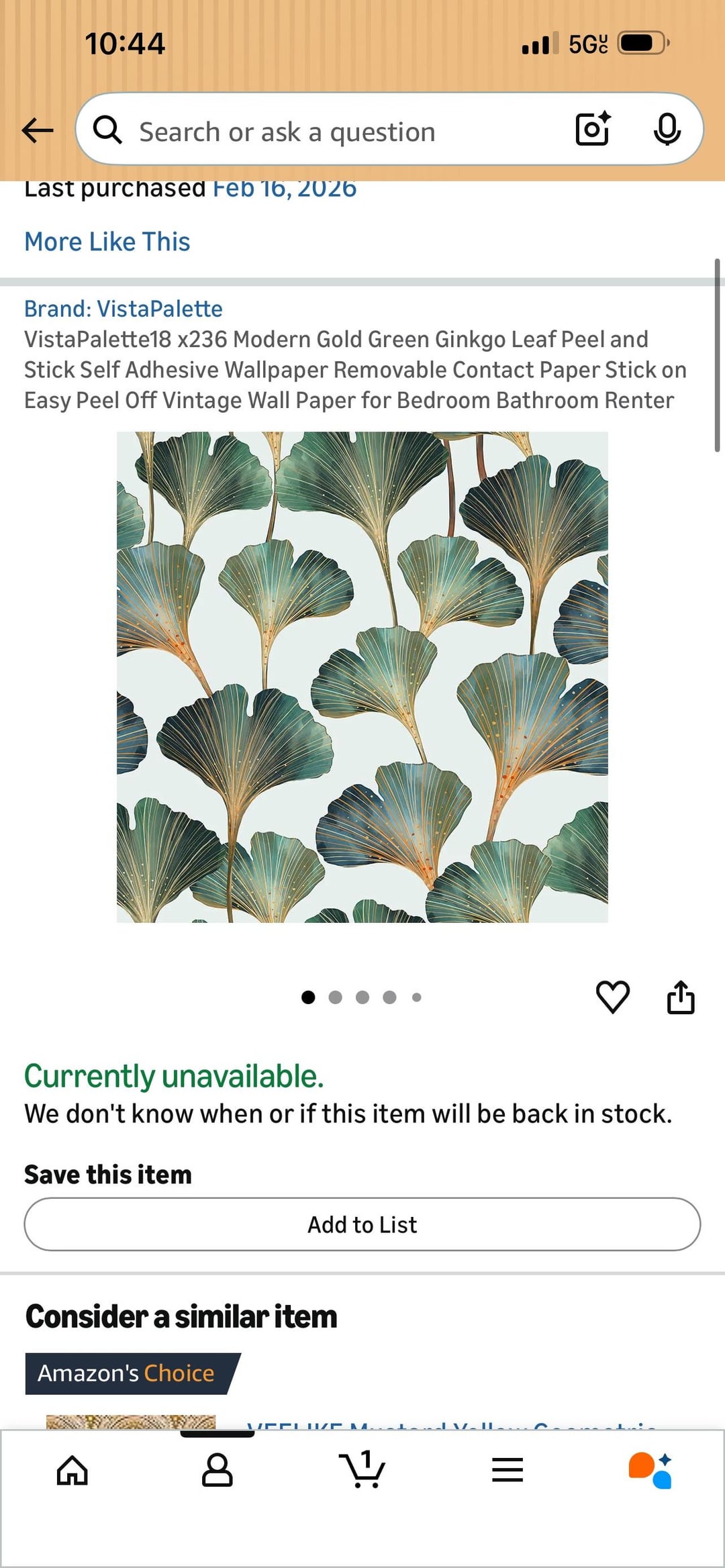Open the VEELIKE similar item suggestion
Screen dimensions: 725x1568
tap(450, 1422)
